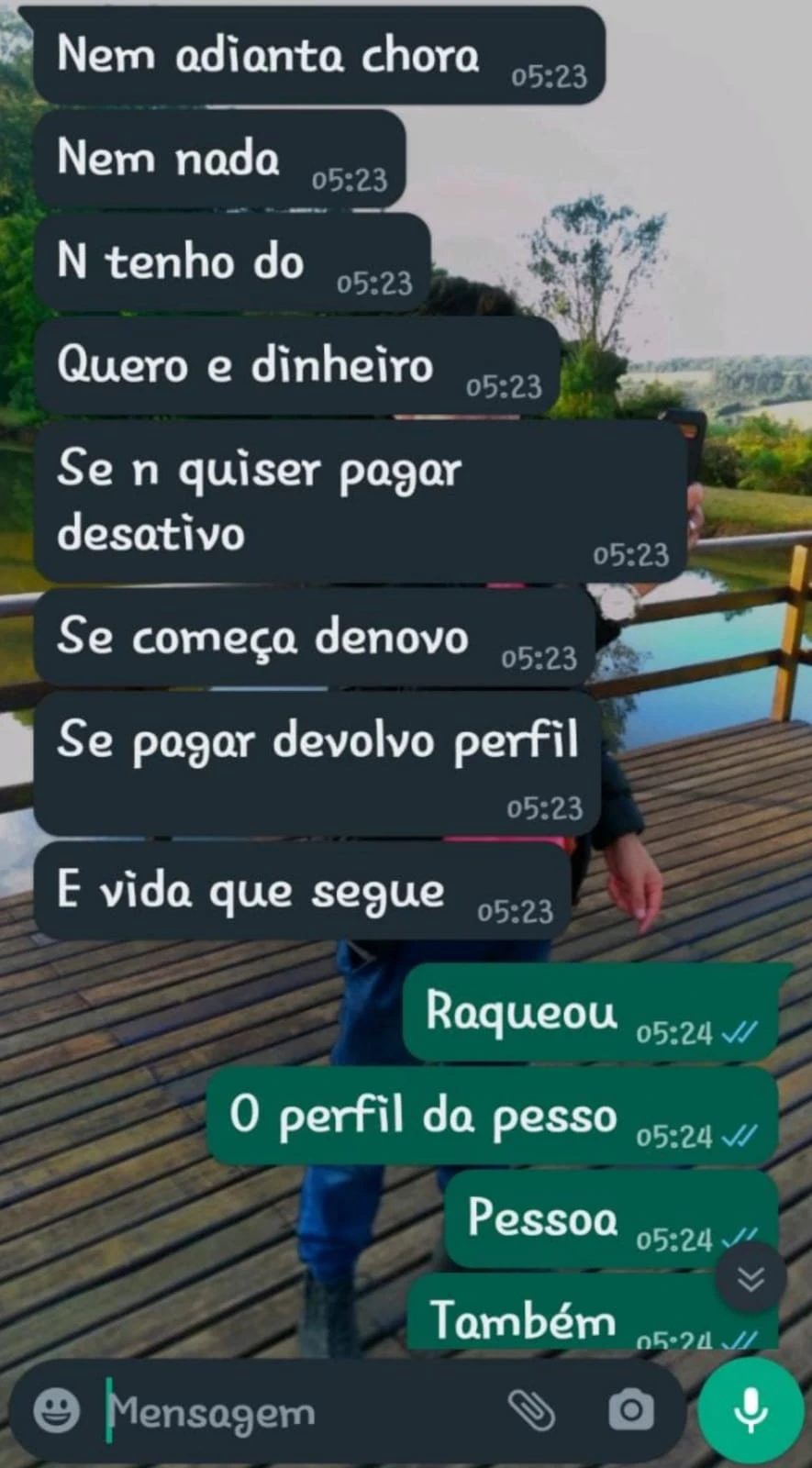Viewport: 812px width, 1468px height.
Task: Record a voice message
Action: point(751,1410)
